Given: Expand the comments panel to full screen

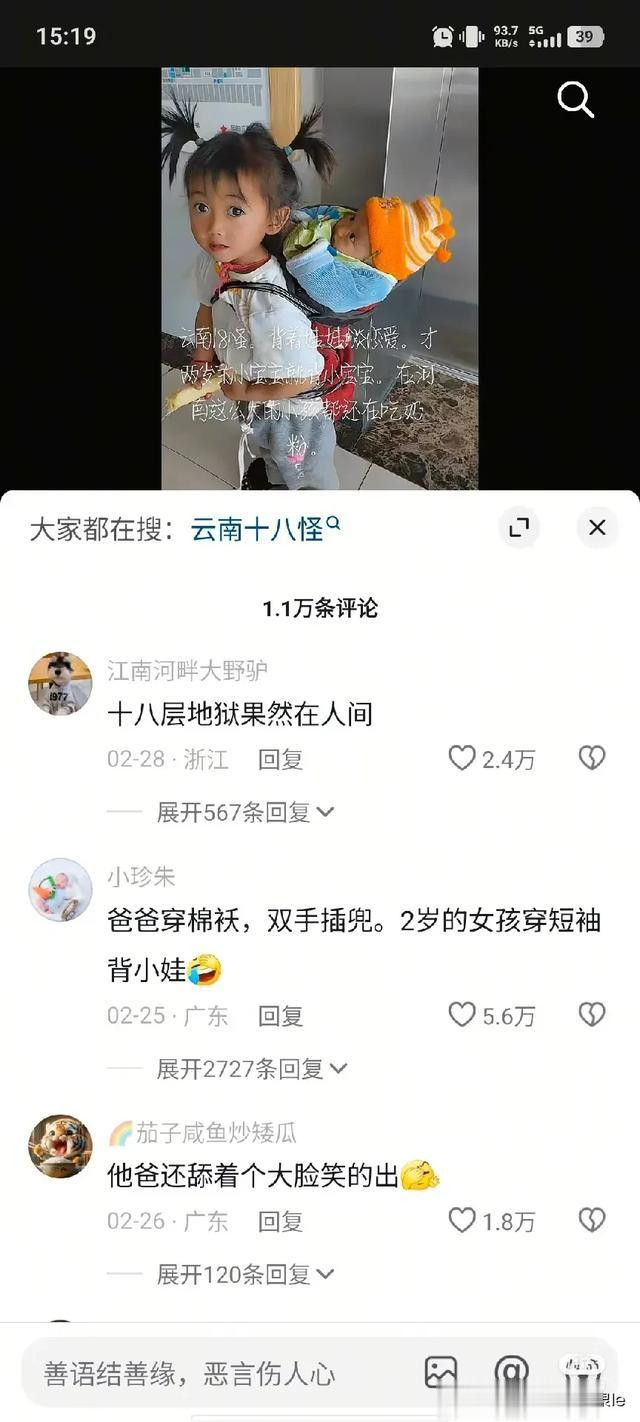Looking at the screenshot, I should click(519, 528).
